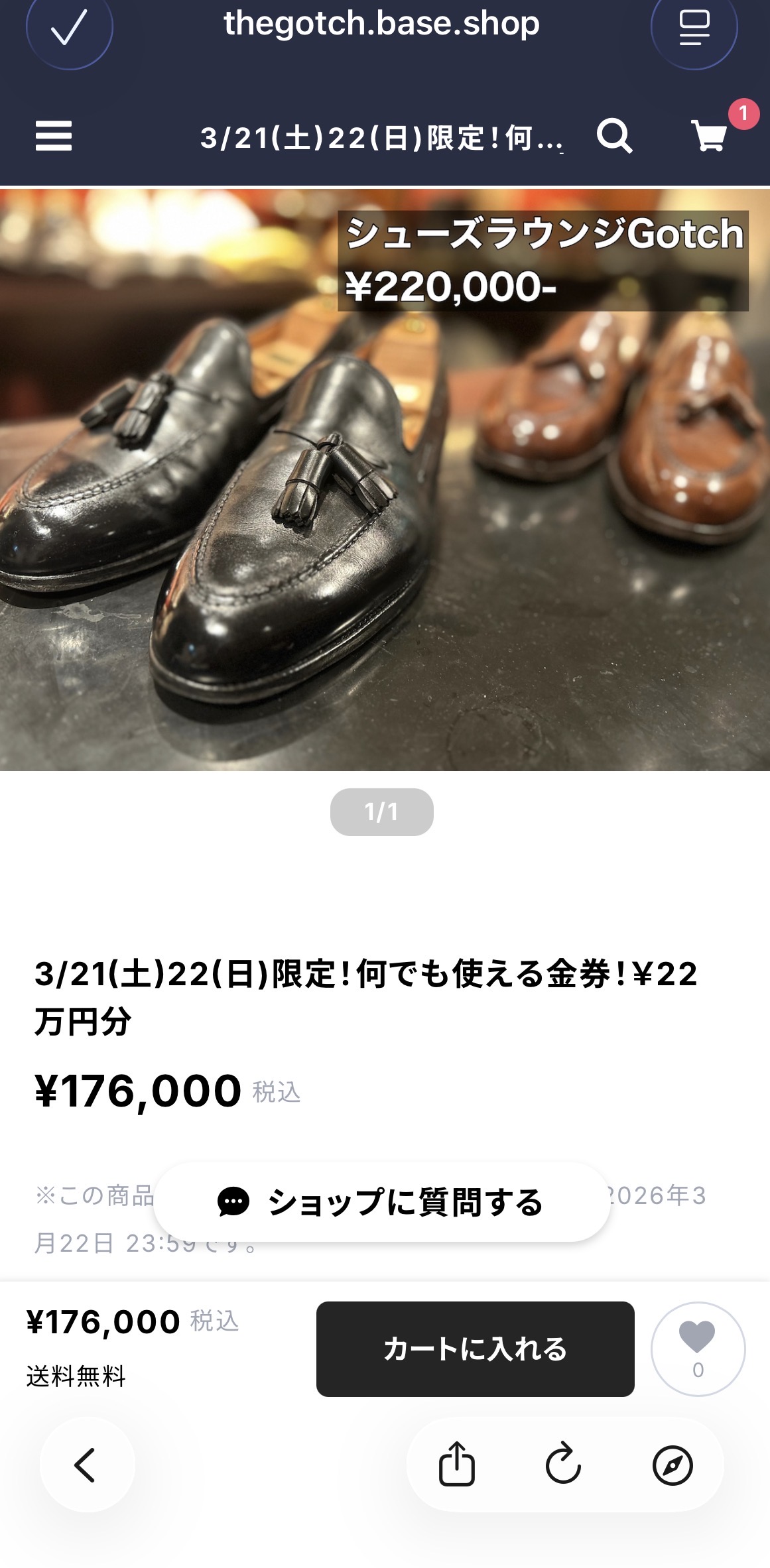Image resolution: width=770 pixels, height=1568 pixels.
Task: Open the hamburger menu
Action: [x=54, y=136]
